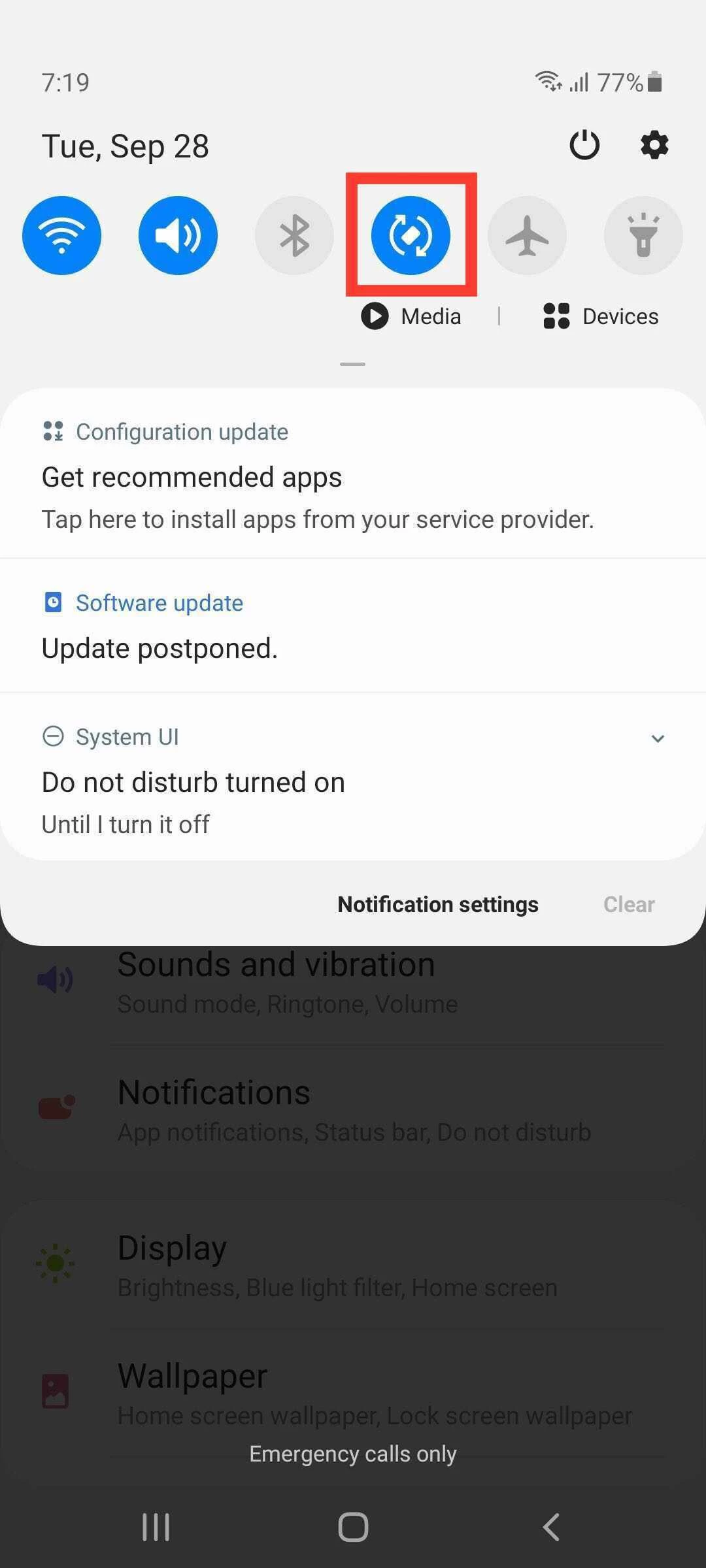Switch on the flashlight

(x=643, y=235)
